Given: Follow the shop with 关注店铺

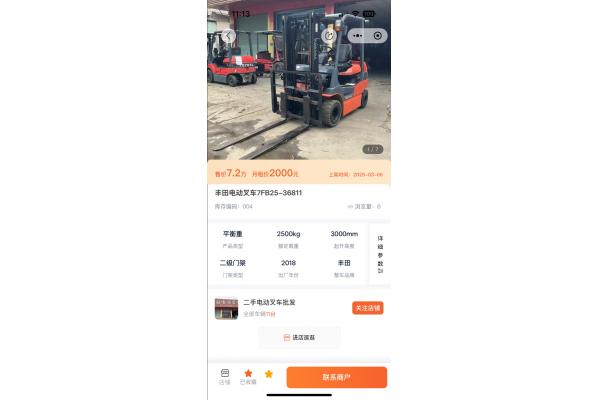Looking at the screenshot, I should coord(367,308).
